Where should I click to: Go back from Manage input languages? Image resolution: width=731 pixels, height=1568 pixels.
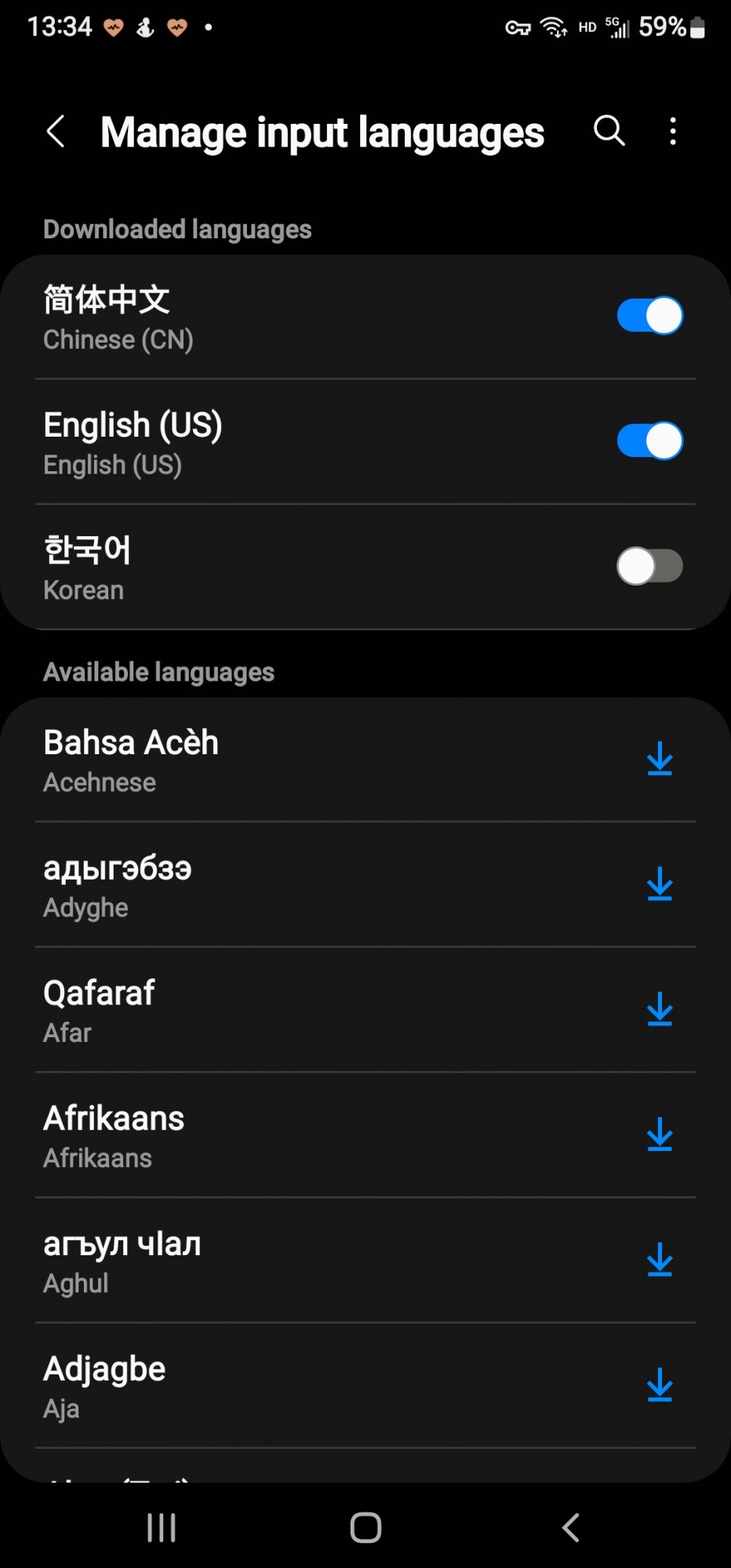pos(56,132)
